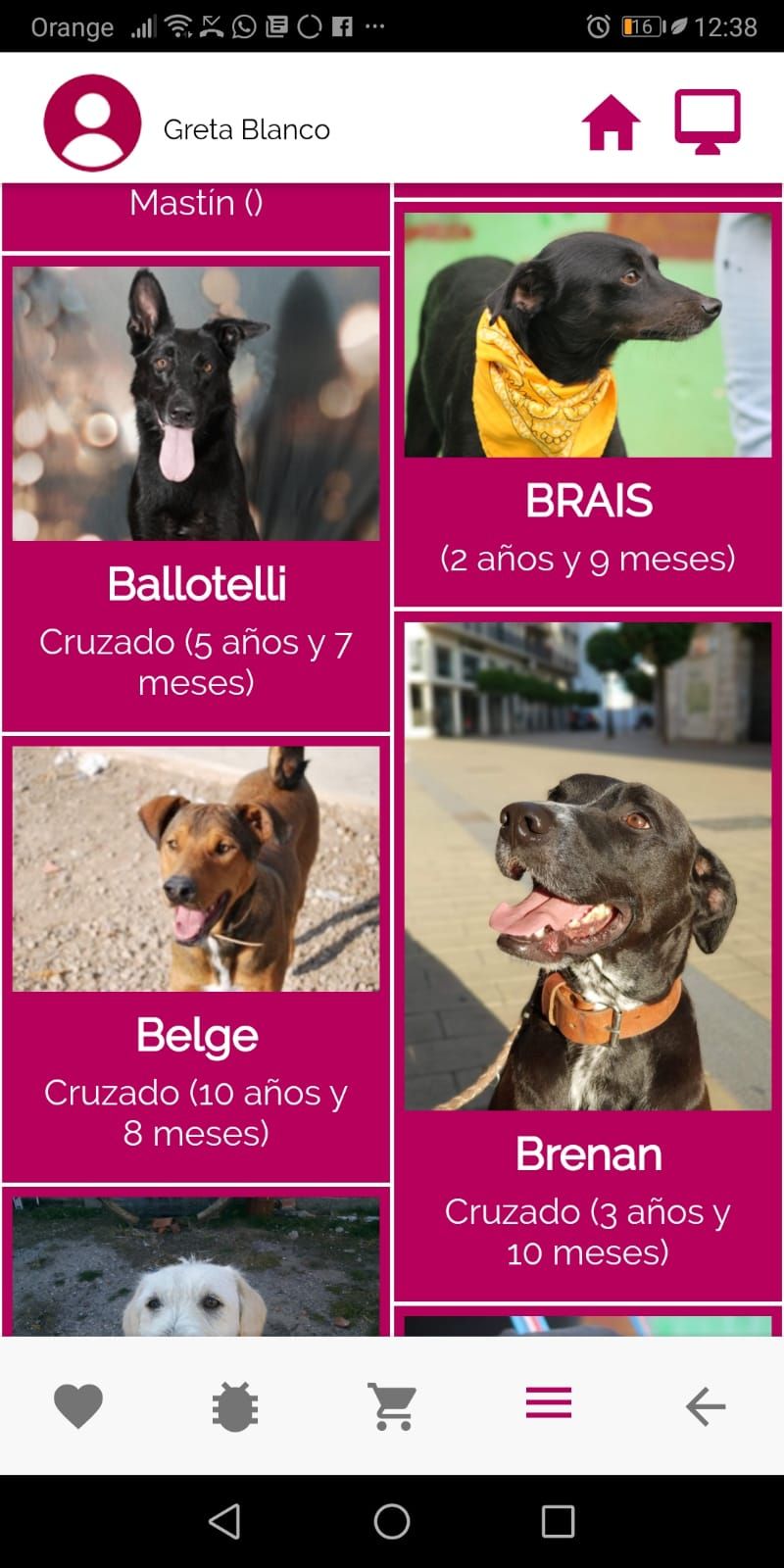Open the alarm clock status bar icon
The height and width of the screenshot is (1568, 784).
598,25
